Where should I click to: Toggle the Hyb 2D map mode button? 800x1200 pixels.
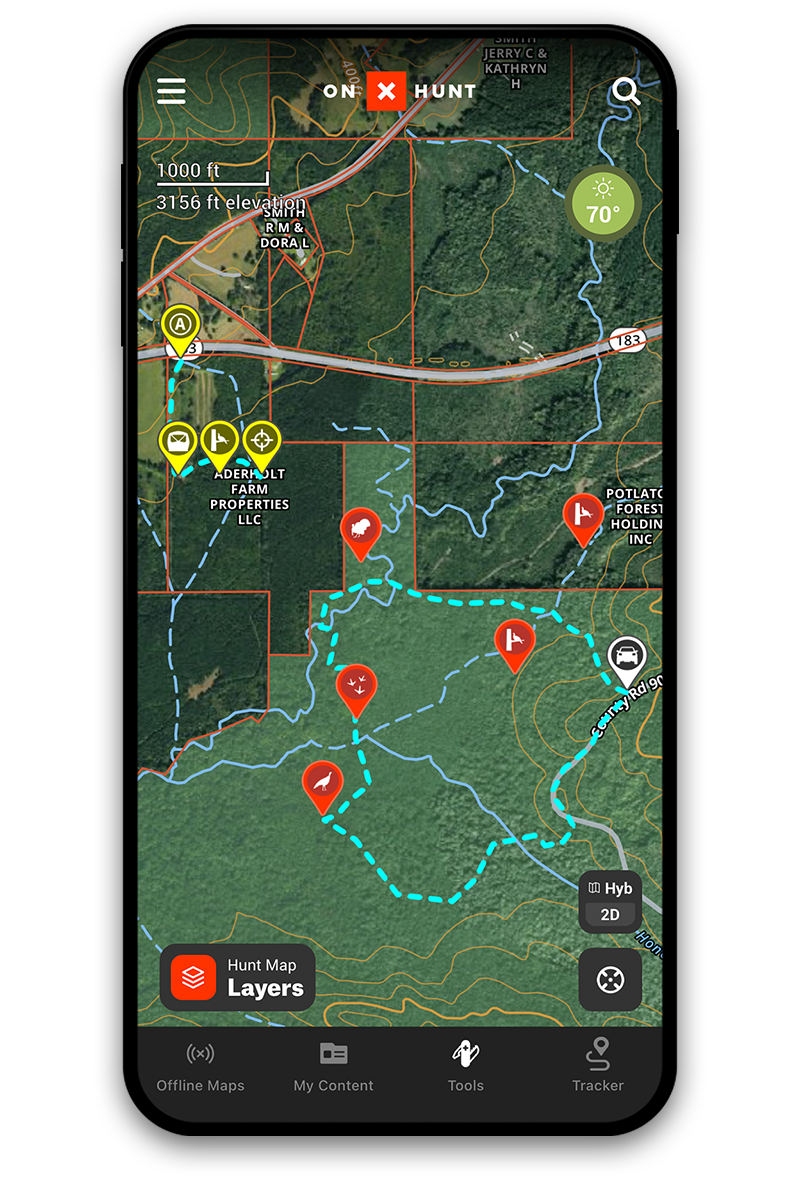tap(610, 902)
